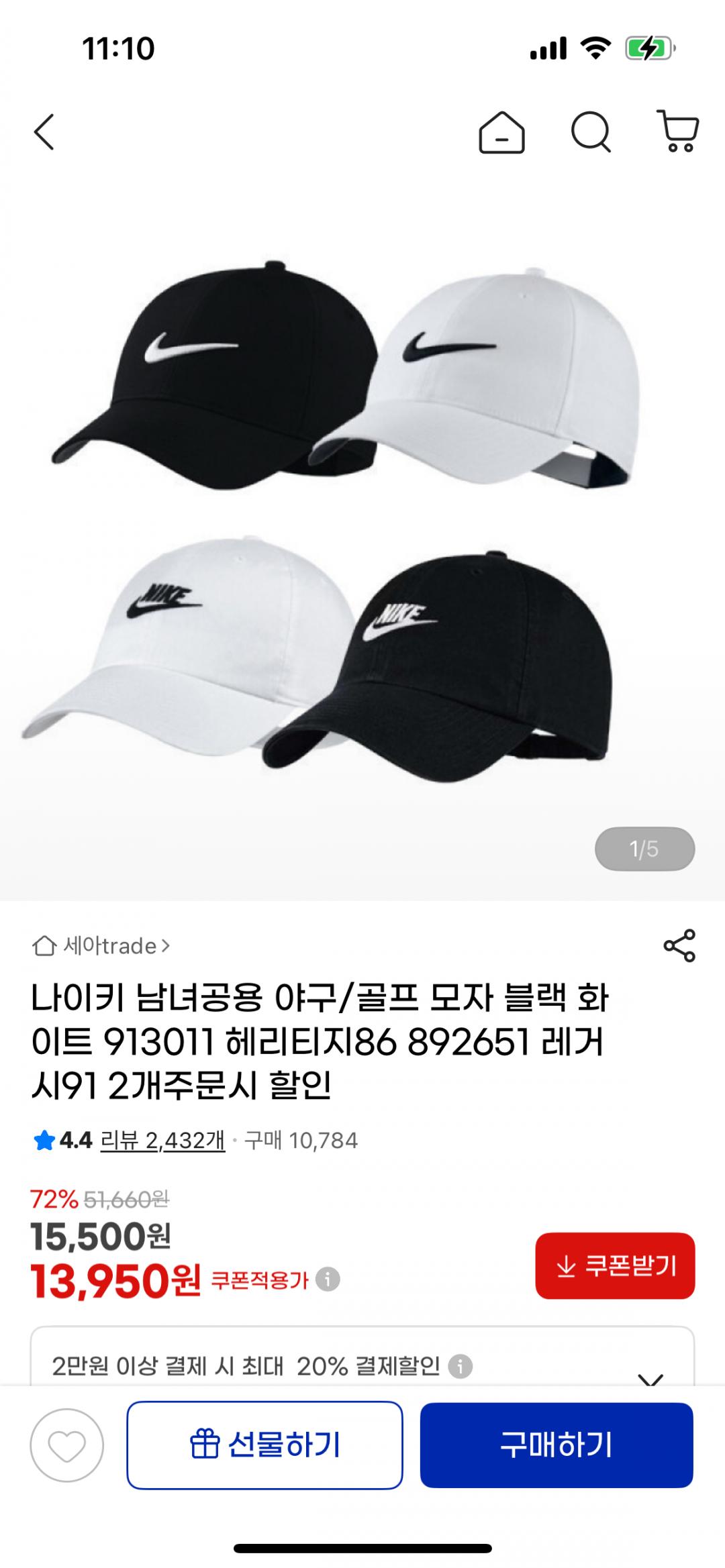Show info about 쿠폰적용가 price
Viewport: 725px width, 1568px height.
click(328, 1279)
